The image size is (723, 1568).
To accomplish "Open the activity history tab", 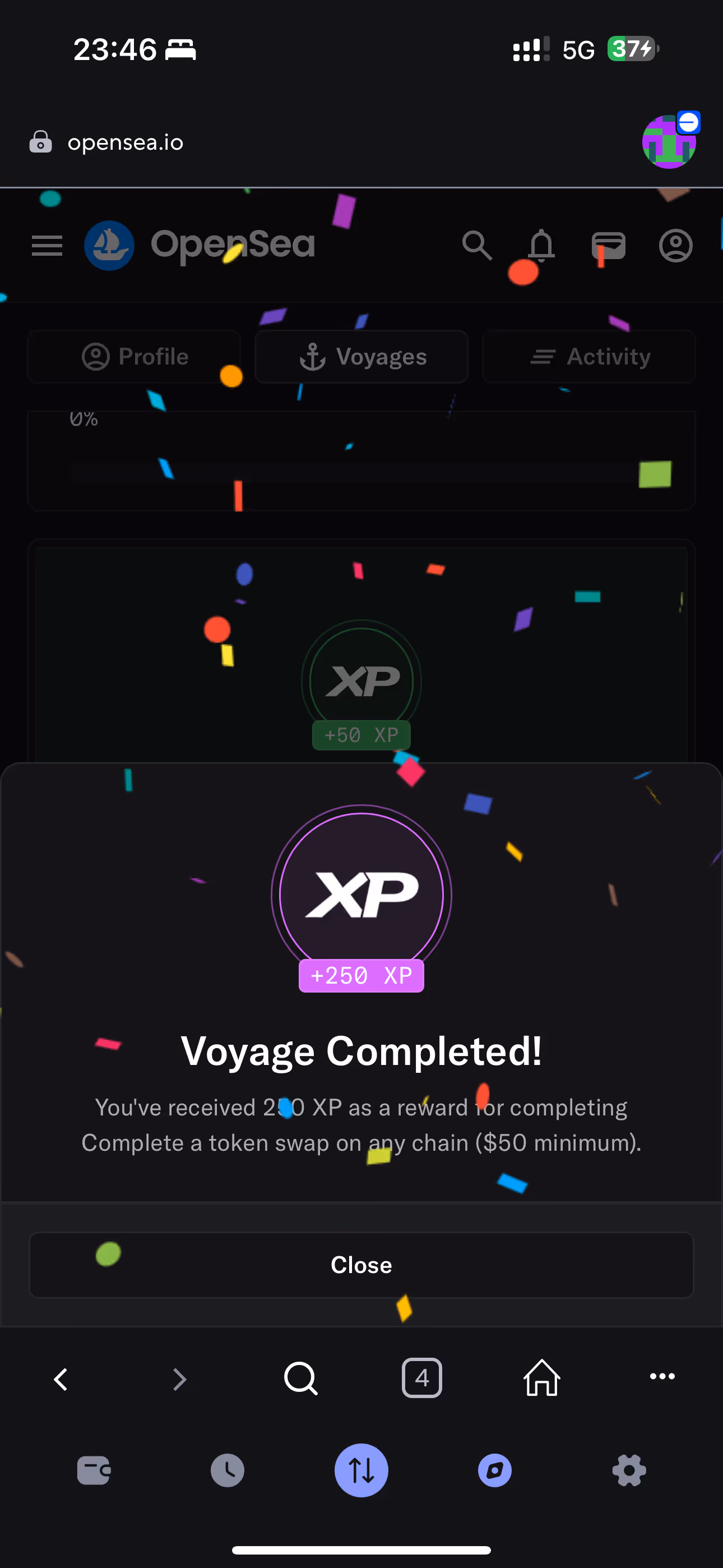I will point(228,1470).
